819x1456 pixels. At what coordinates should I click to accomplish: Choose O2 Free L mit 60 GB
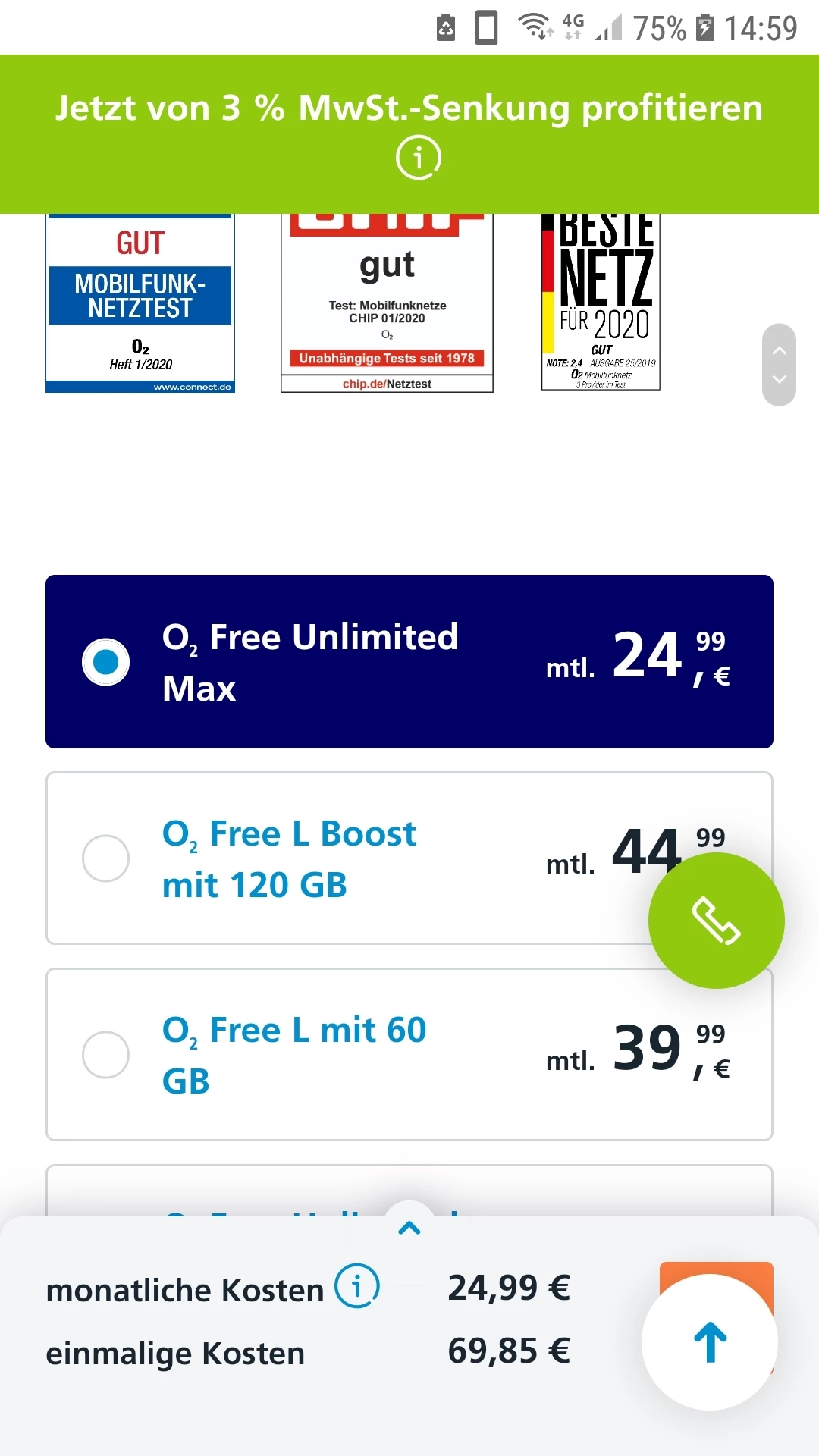point(105,1055)
